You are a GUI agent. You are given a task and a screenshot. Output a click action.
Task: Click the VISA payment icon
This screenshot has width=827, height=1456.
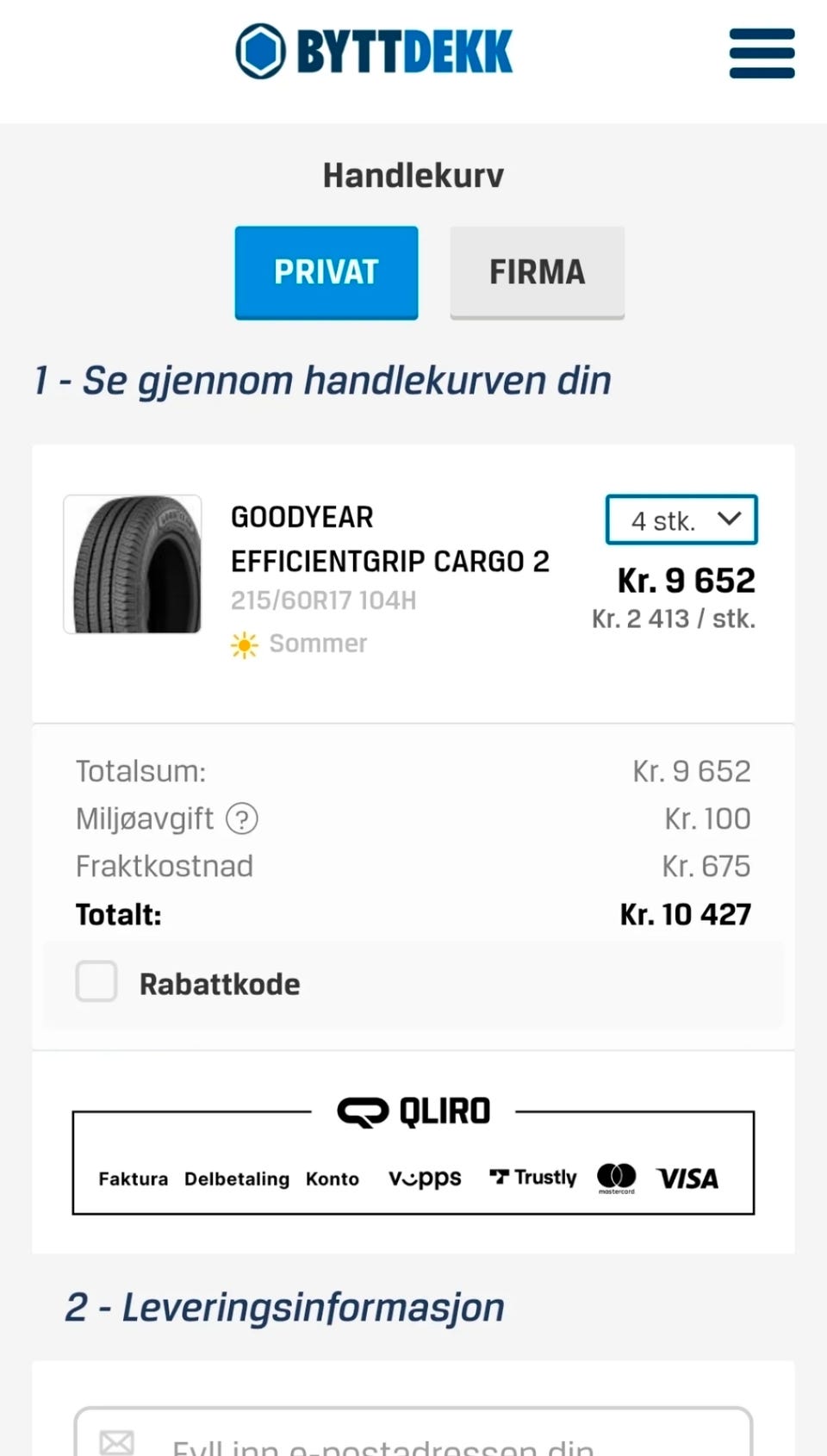point(687,1177)
